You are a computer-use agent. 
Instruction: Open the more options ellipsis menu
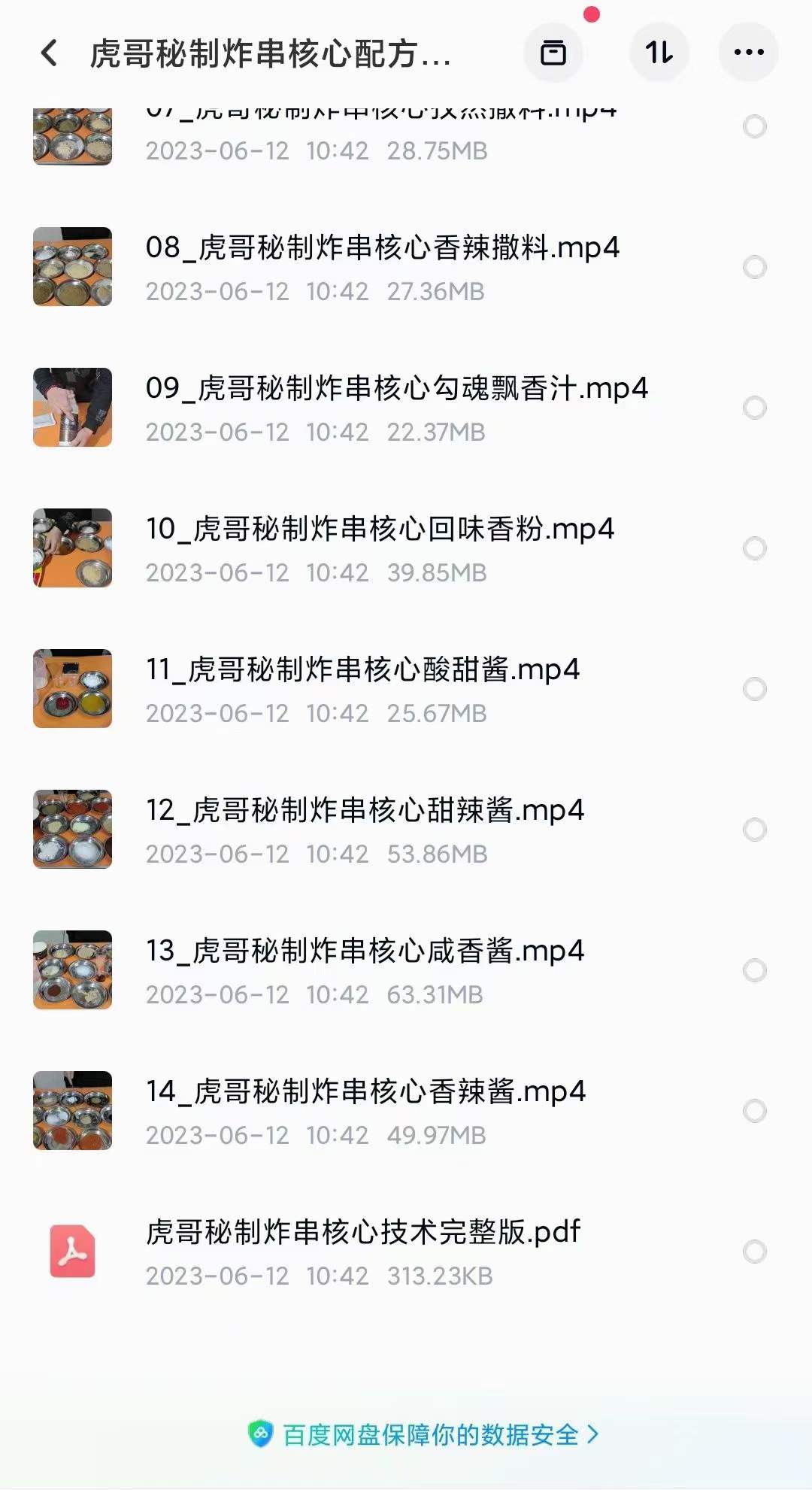pyautogui.click(x=749, y=51)
